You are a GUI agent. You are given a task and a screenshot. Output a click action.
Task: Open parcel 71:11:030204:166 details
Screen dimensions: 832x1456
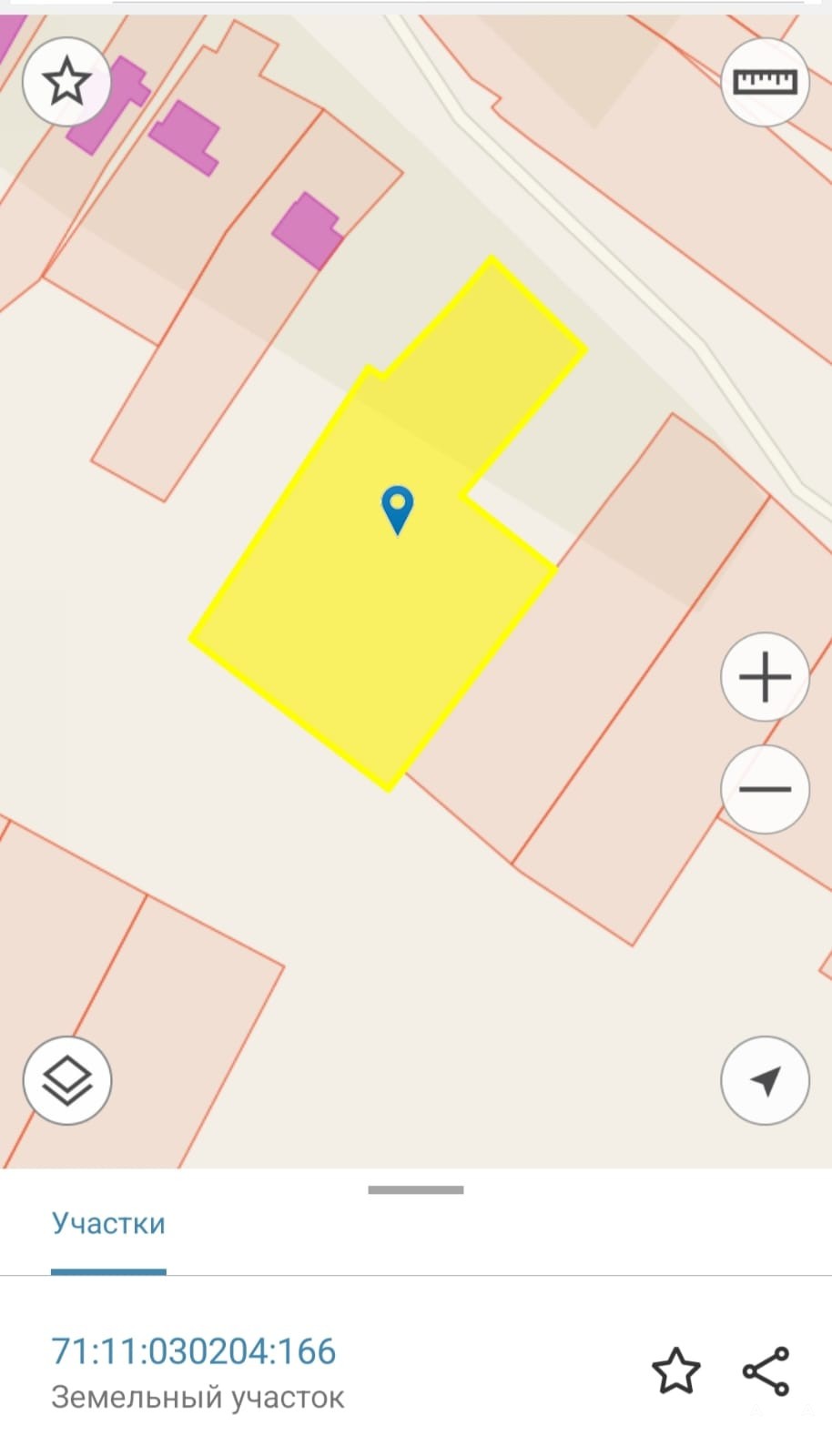tap(194, 1351)
